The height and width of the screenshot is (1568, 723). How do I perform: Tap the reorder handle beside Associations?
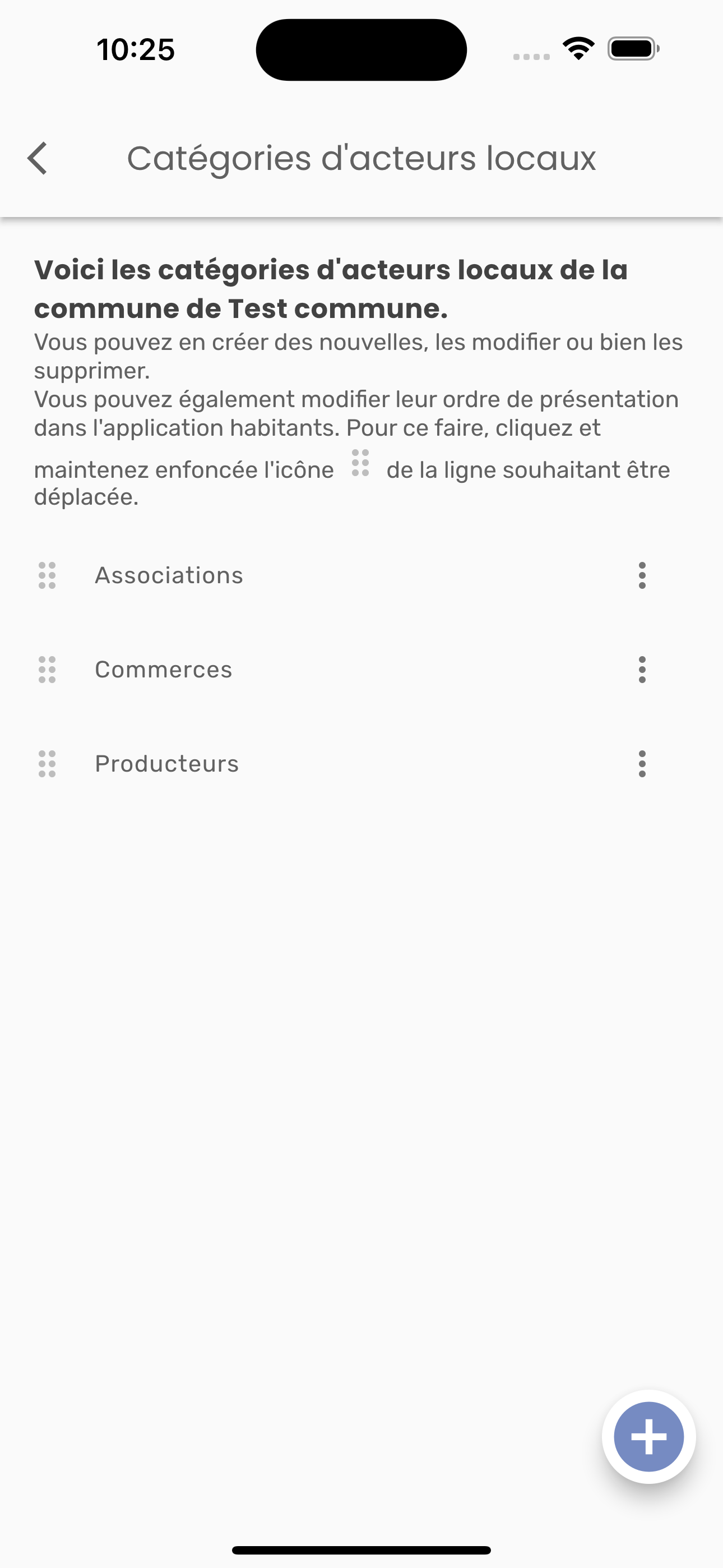pyautogui.click(x=48, y=575)
